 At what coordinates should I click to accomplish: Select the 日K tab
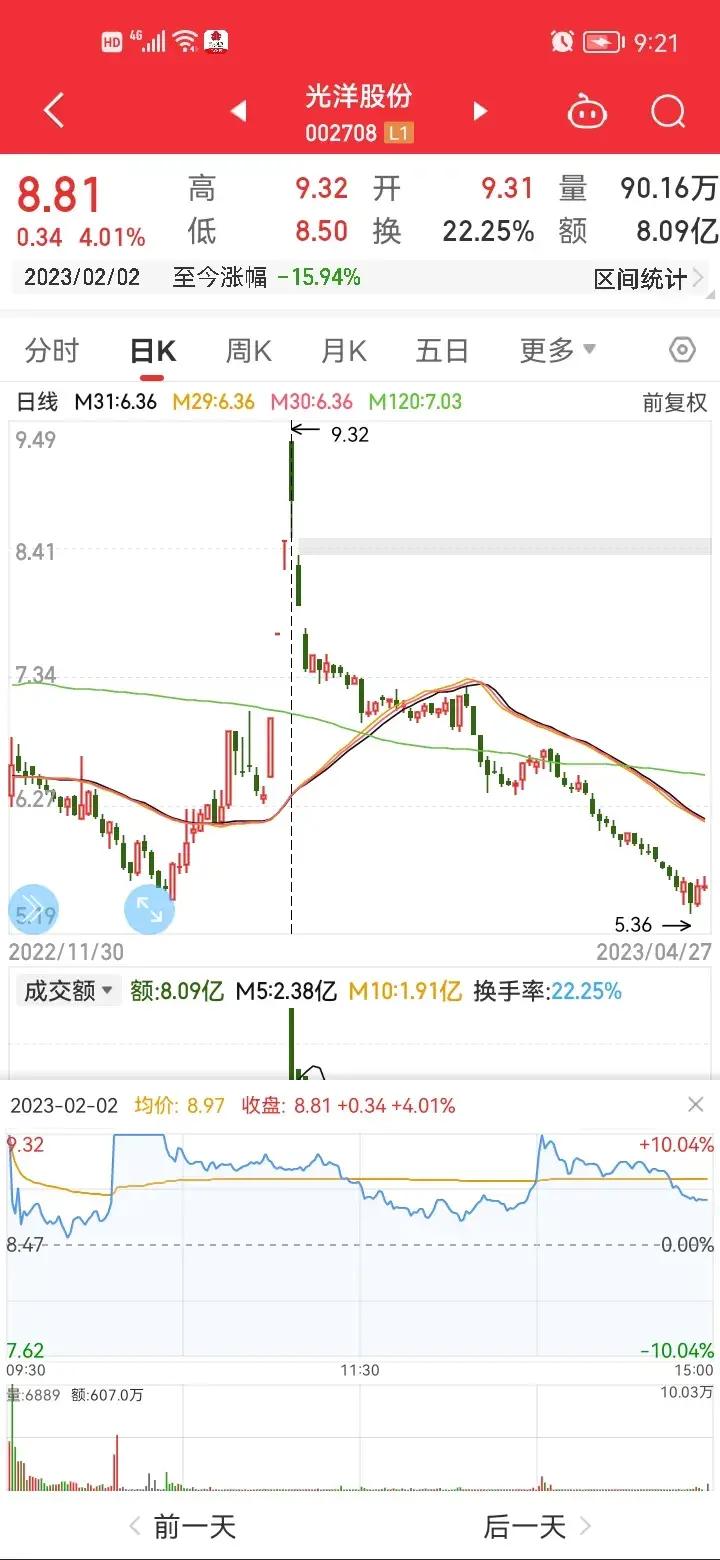pos(153,351)
